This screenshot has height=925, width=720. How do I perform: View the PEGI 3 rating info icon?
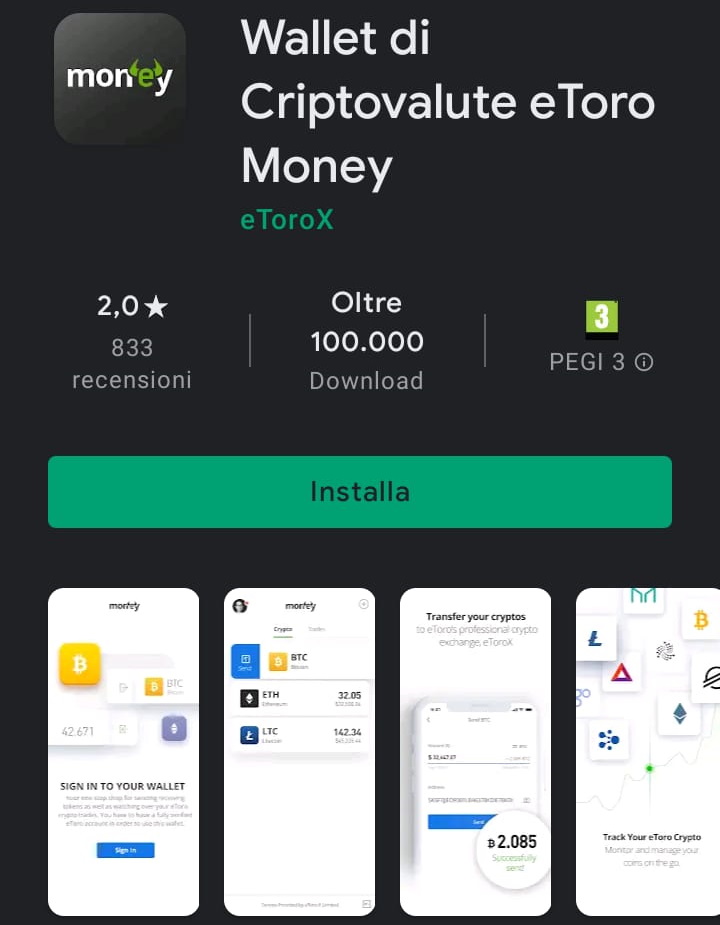pyautogui.click(x=644, y=362)
